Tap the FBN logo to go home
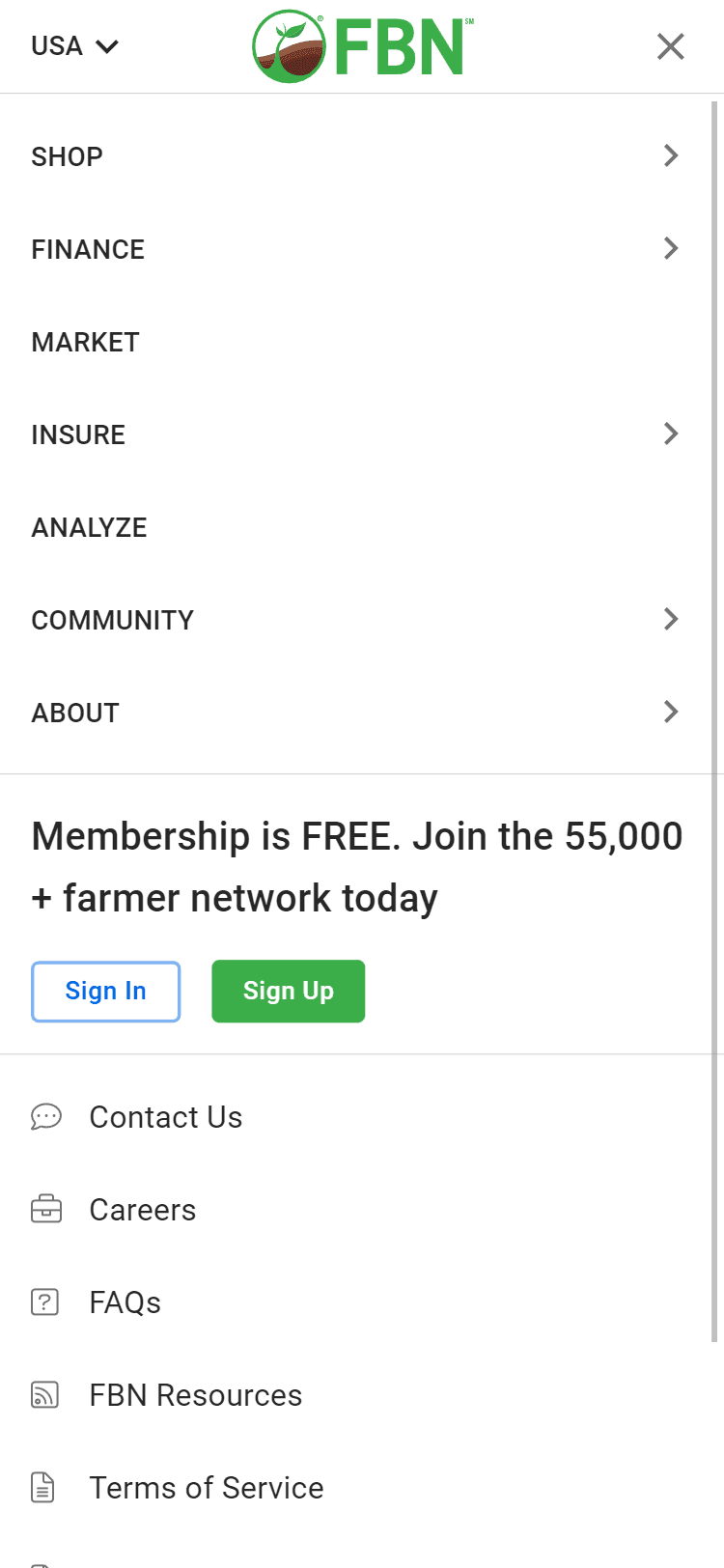 (x=362, y=46)
